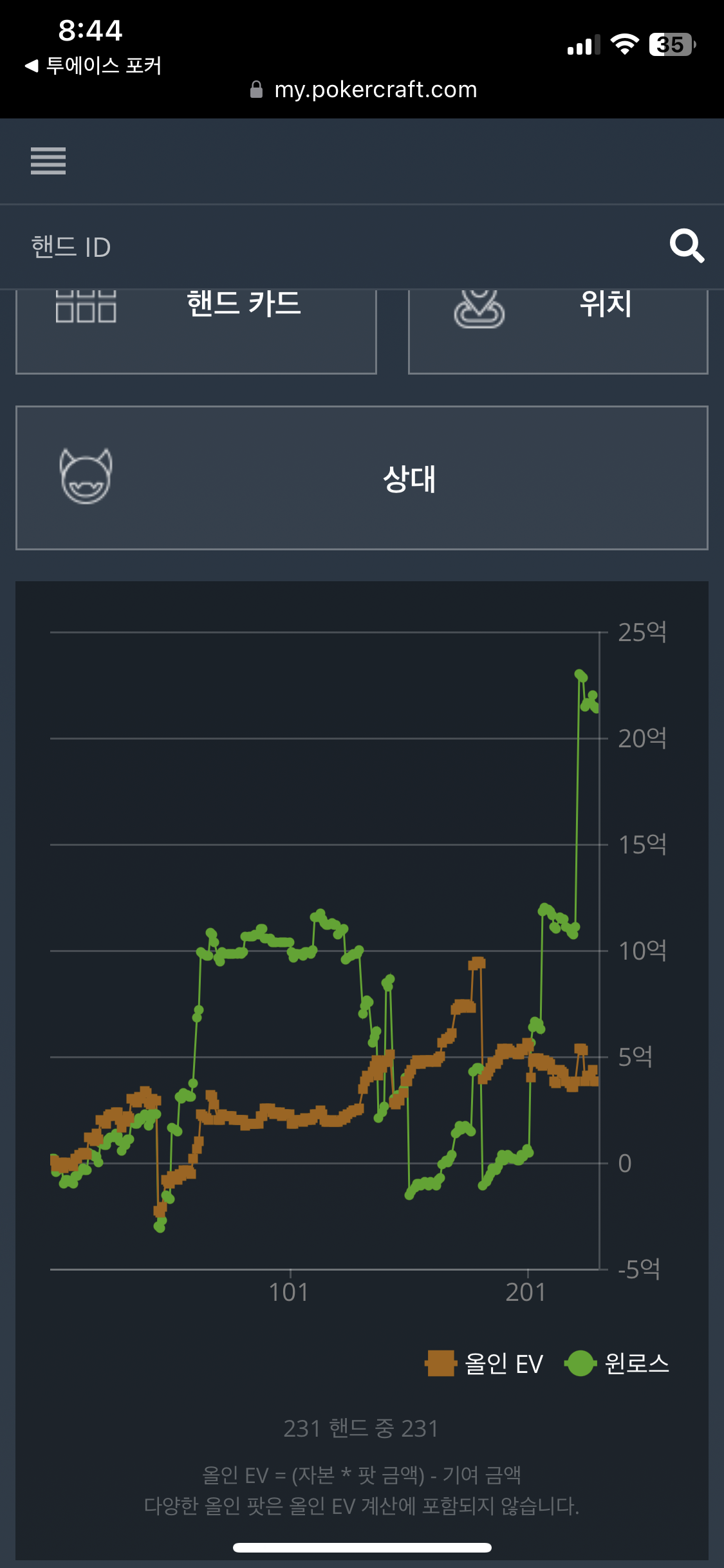The image size is (724, 1568).
Task: Toggle the 윈로스 legend series
Action: [617, 1363]
